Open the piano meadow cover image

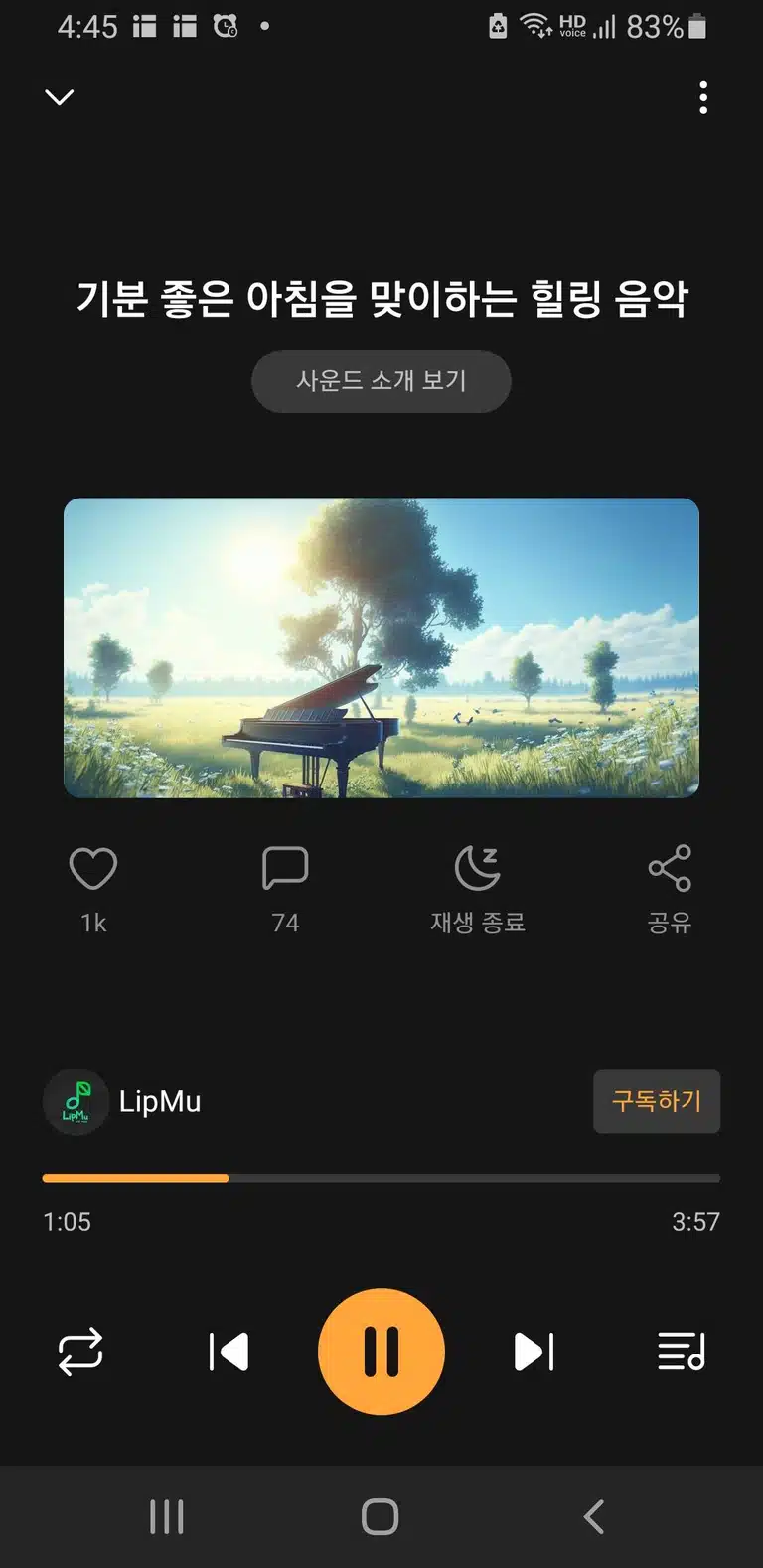(381, 647)
